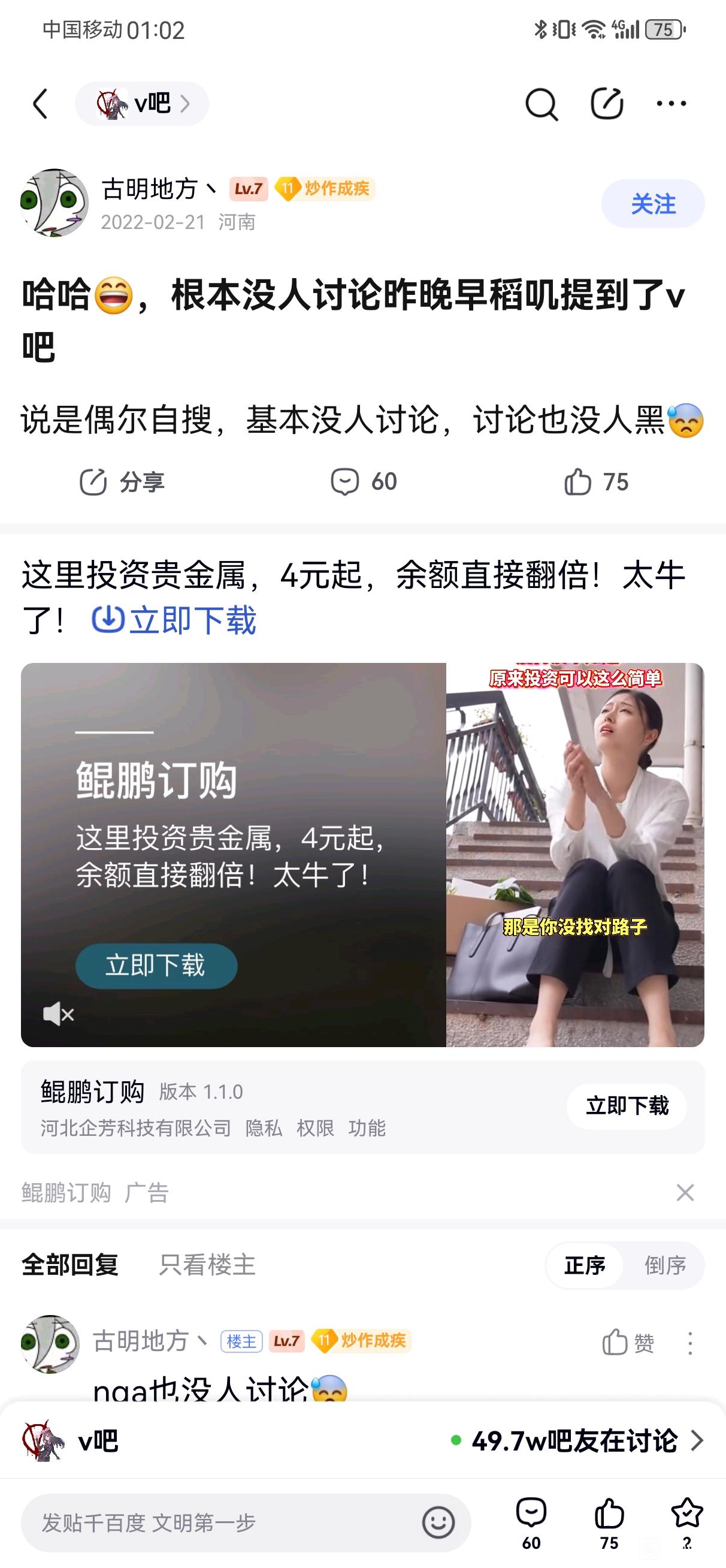Open search with the magnifier icon
Image resolution: width=726 pixels, height=1568 pixels.
click(540, 104)
